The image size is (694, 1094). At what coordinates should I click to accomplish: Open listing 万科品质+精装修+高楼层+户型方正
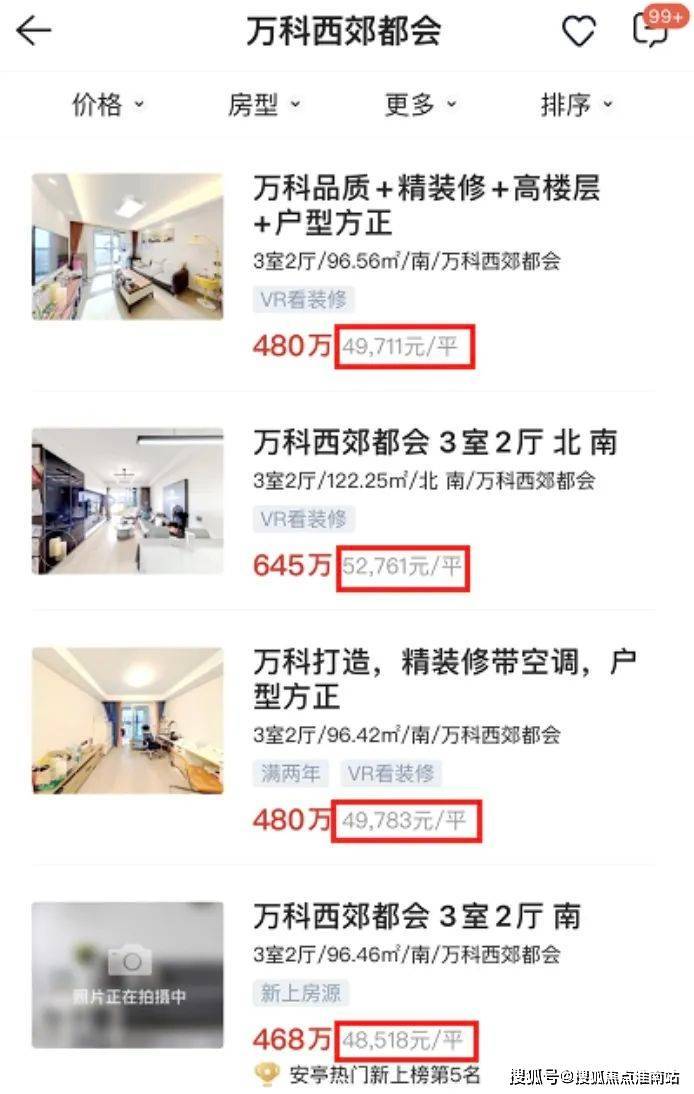426,204
